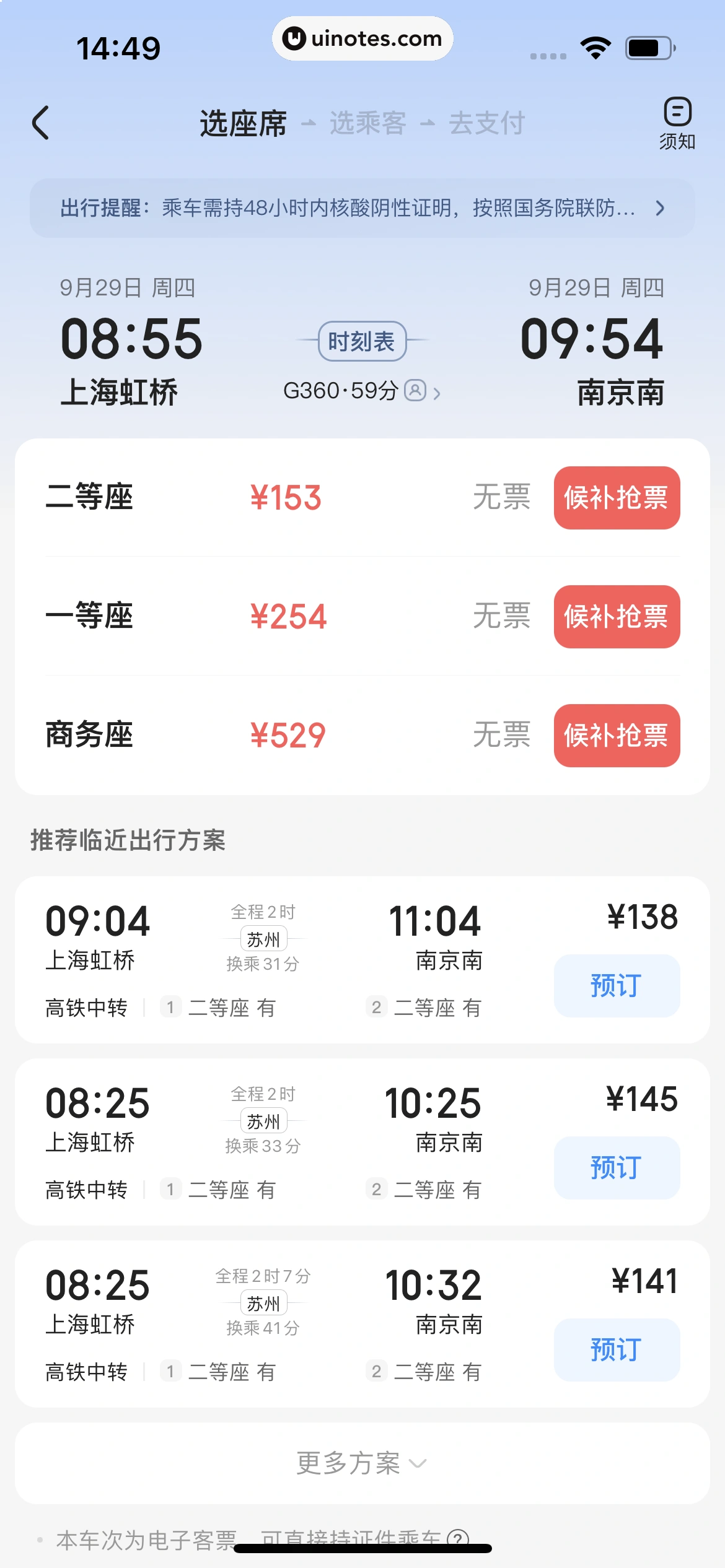The height and width of the screenshot is (1568, 725).
Task: Book the ¥138 transfer plan
Action: click(617, 985)
